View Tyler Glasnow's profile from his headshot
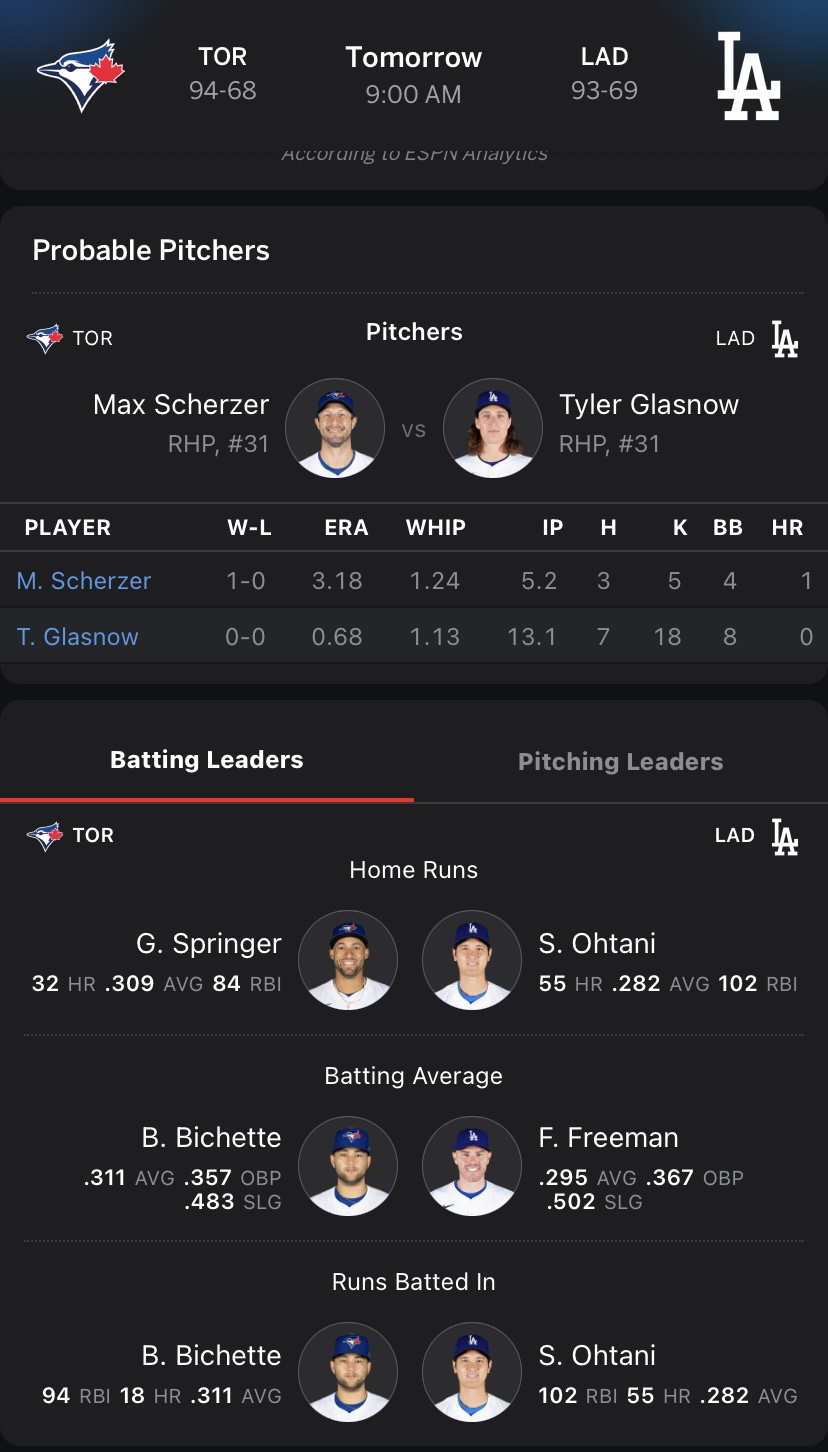Viewport: 828px width, 1452px height. pyautogui.click(x=492, y=428)
